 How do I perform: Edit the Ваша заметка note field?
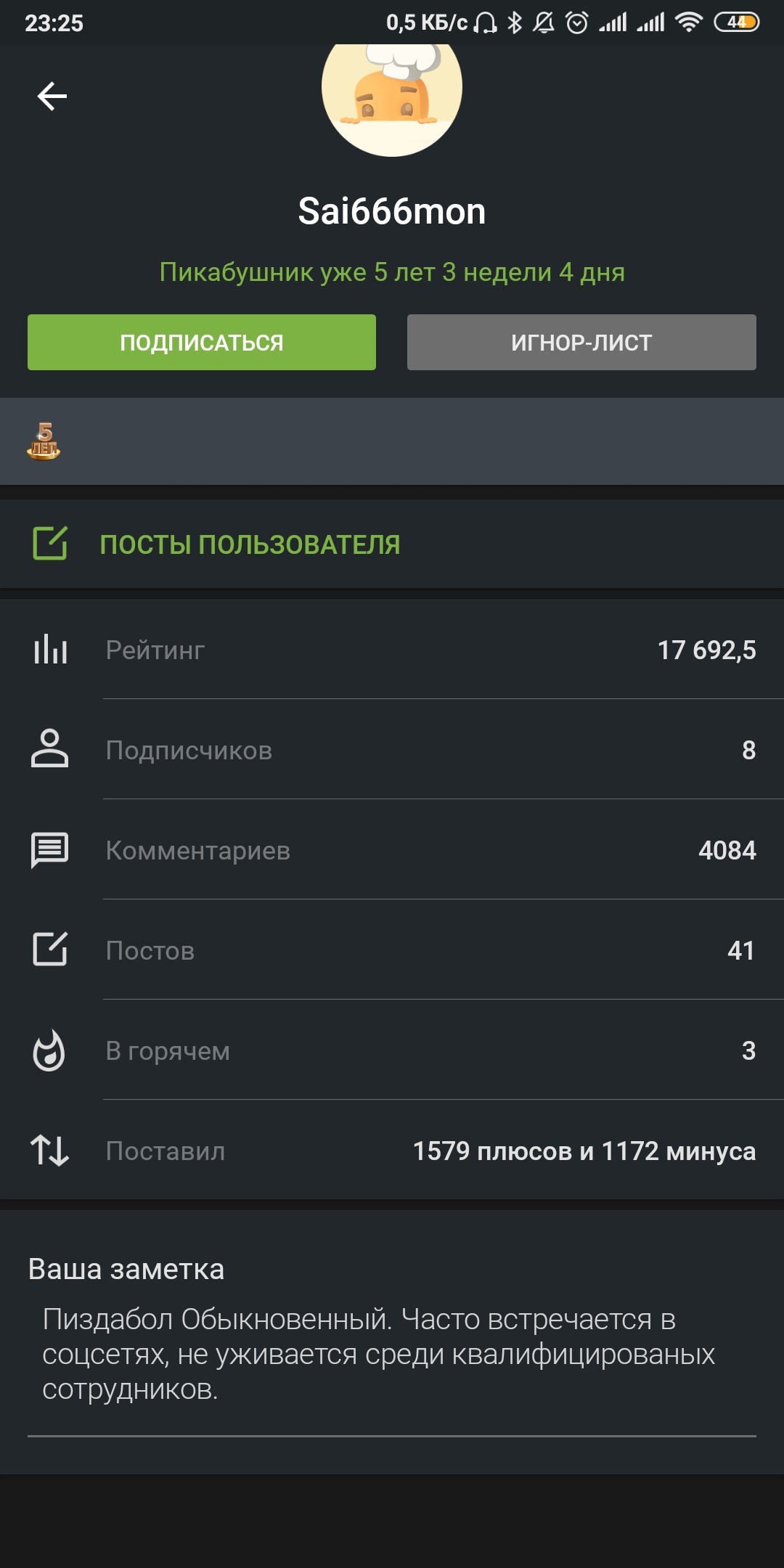tap(392, 1355)
